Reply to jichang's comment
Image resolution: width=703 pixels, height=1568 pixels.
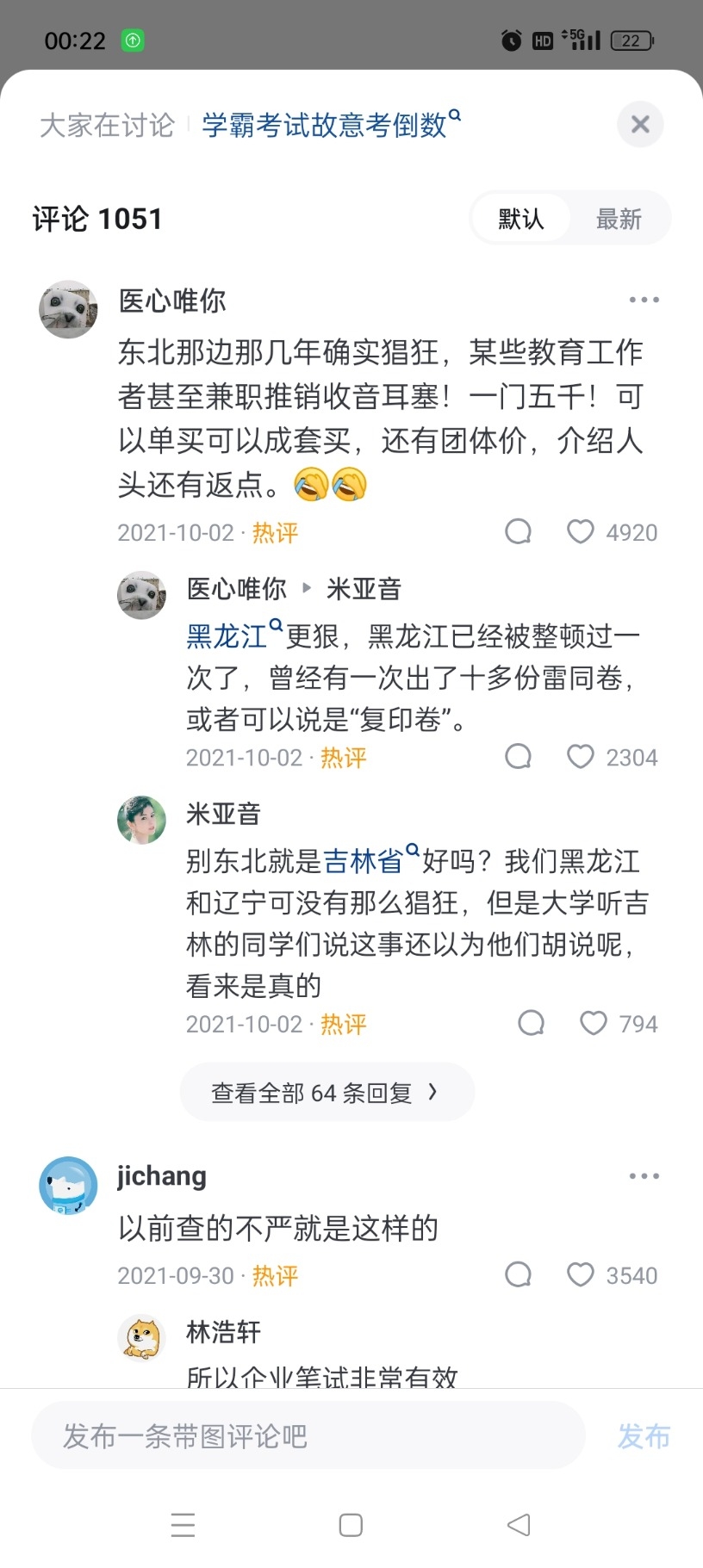tap(518, 1275)
